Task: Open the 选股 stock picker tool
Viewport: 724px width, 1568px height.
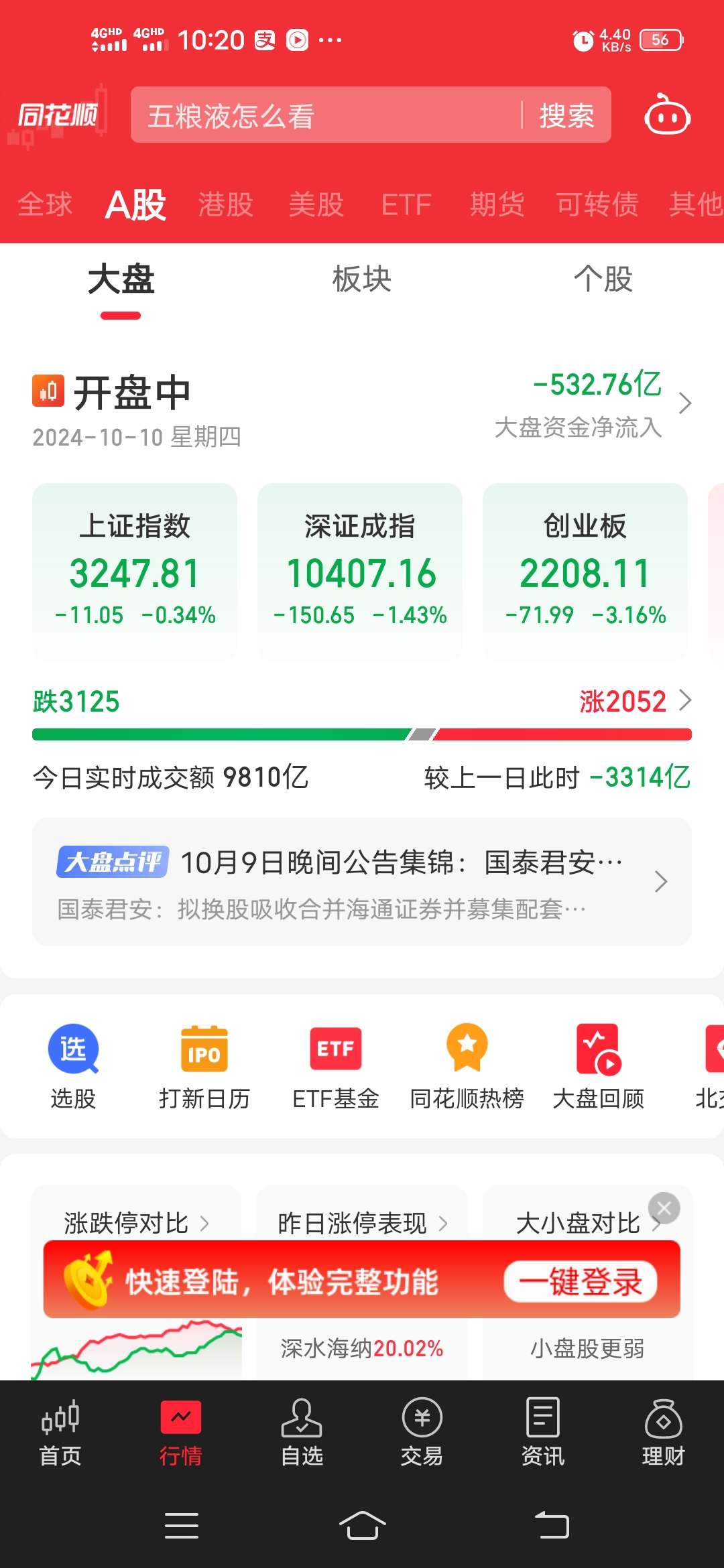Action: pyautogui.click(x=73, y=1065)
